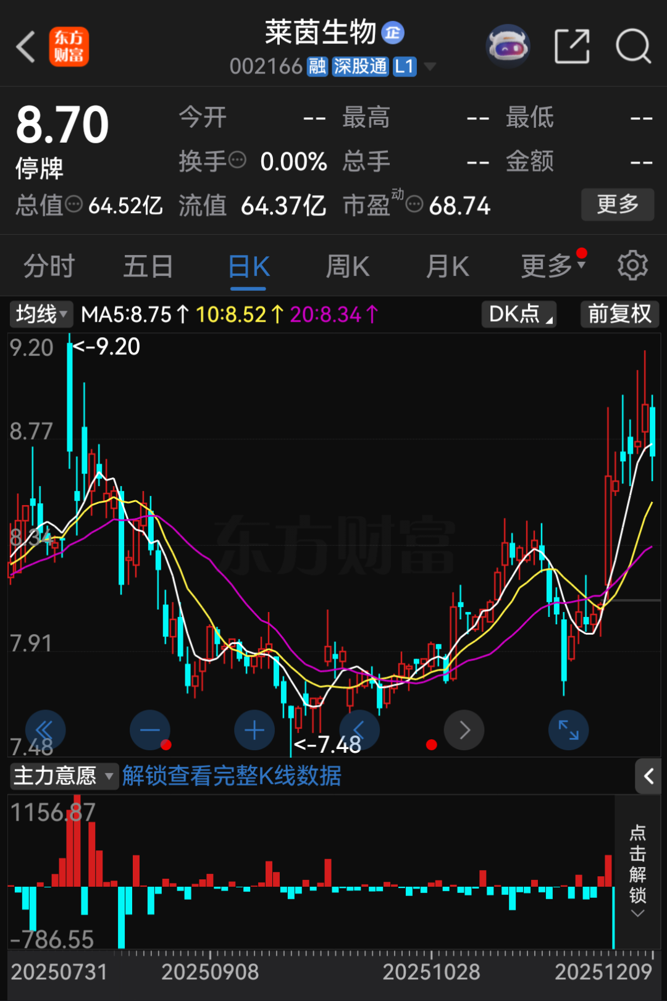Image resolution: width=667 pixels, height=1001 pixels.
Task: Tap the 更多 button for more quote data
Action: 617,205
